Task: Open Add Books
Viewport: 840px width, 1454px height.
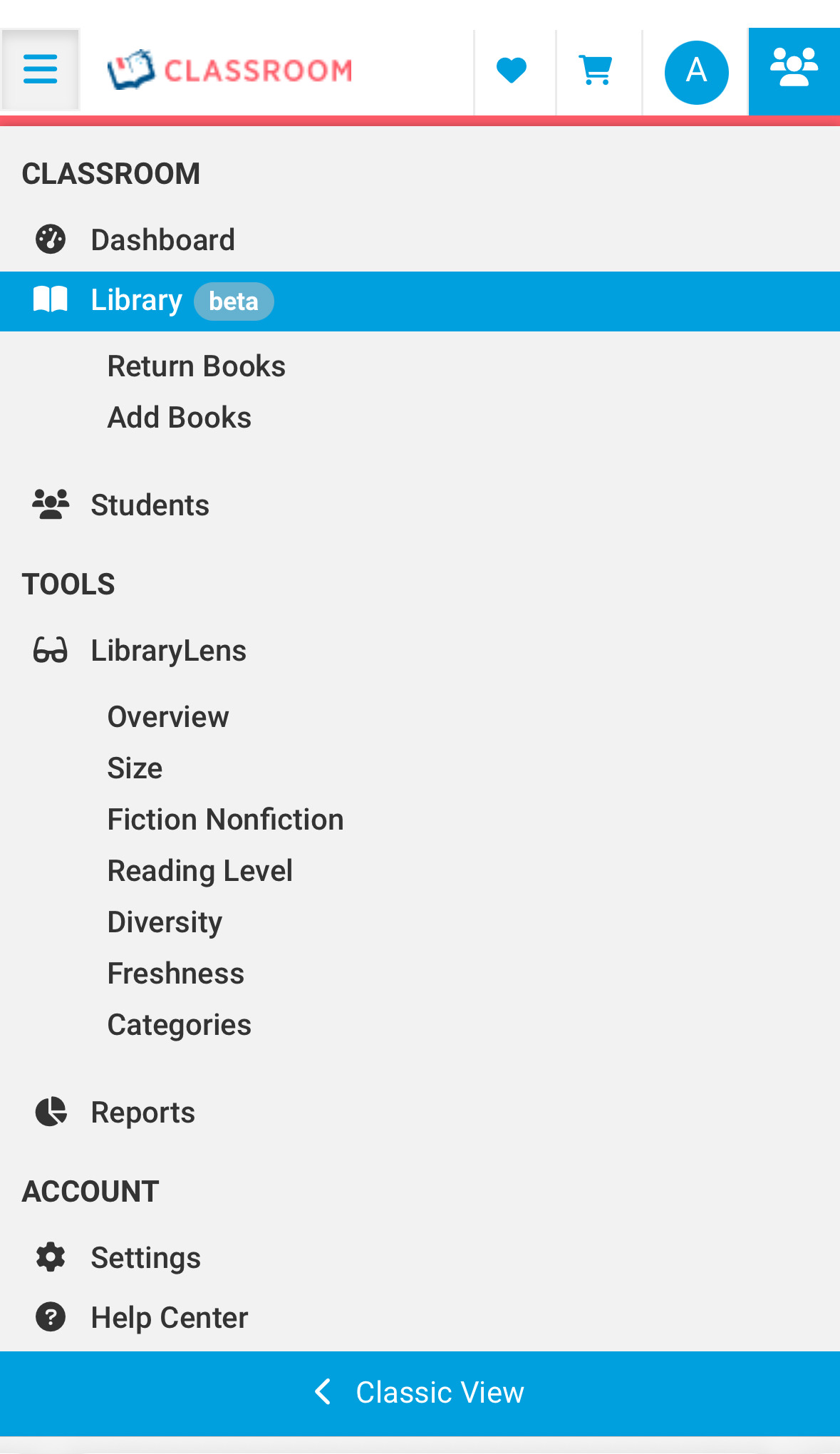Action: pos(179,418)
